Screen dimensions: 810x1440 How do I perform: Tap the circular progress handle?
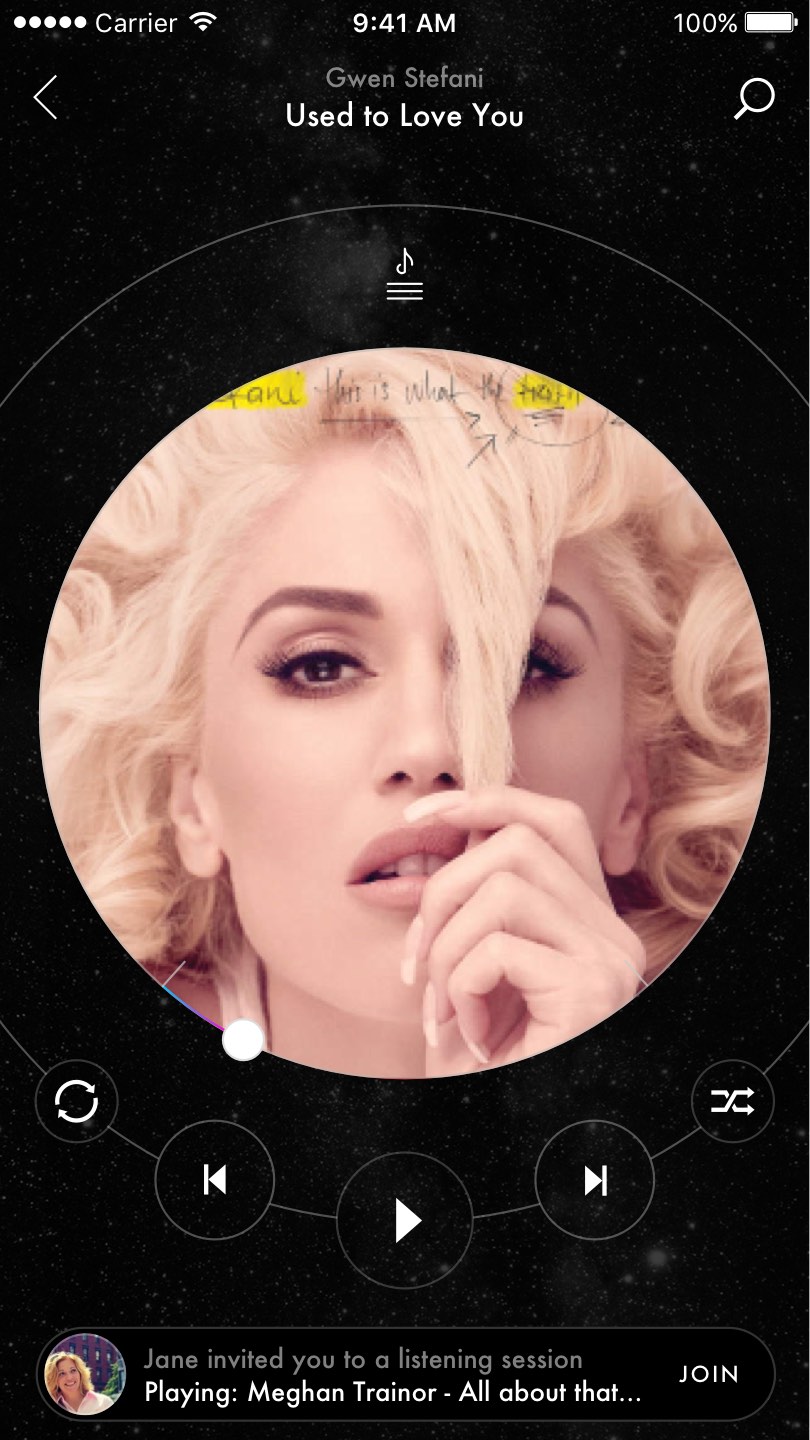(243, 1040)
